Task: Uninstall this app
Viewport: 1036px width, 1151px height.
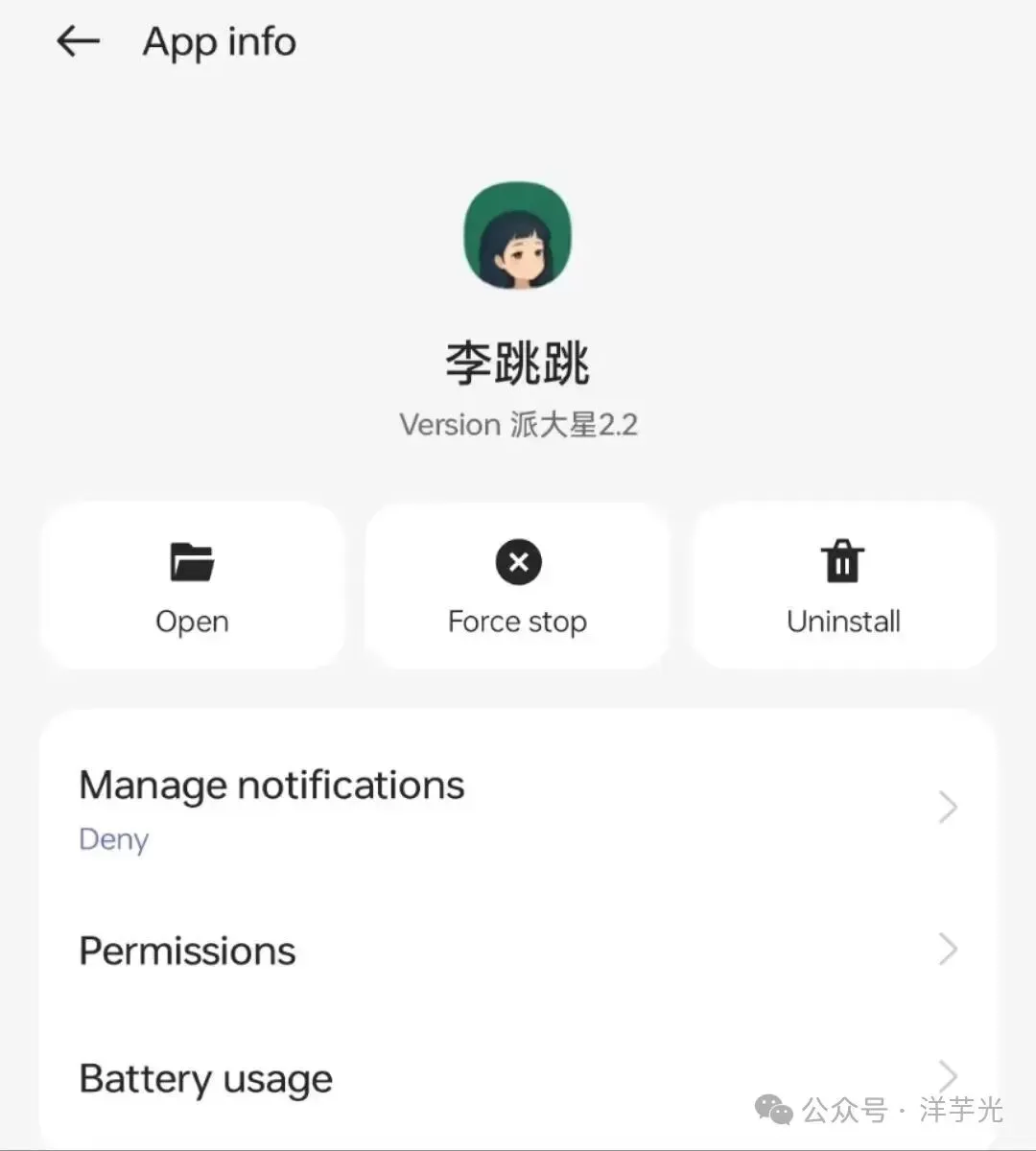Action: (x=843, y=585)
